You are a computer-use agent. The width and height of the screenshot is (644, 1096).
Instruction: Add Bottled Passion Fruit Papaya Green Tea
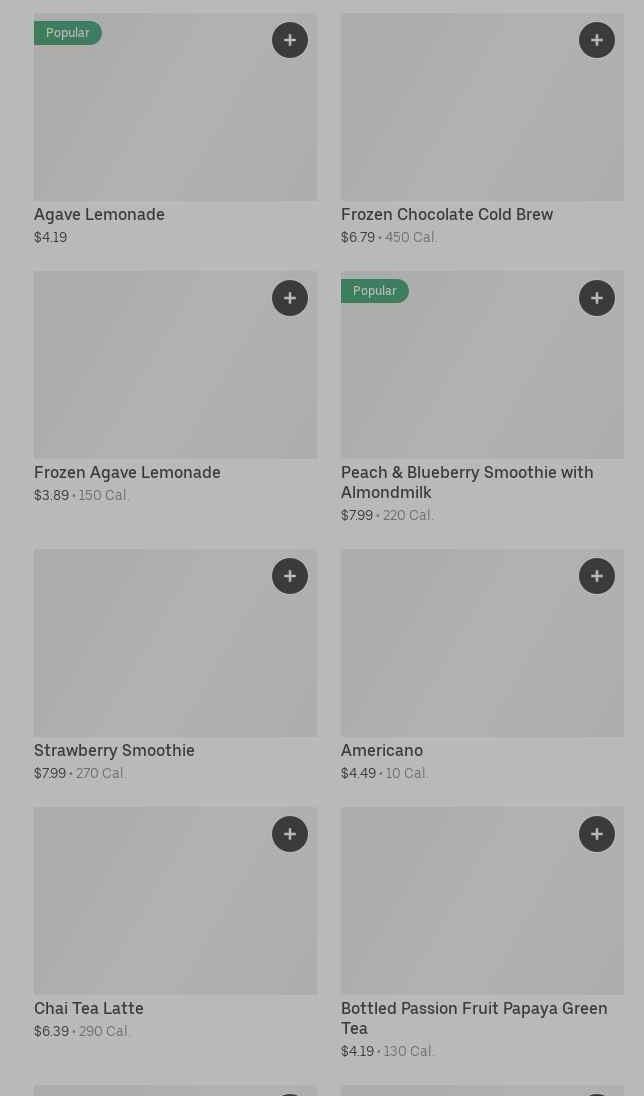[596, 834]
